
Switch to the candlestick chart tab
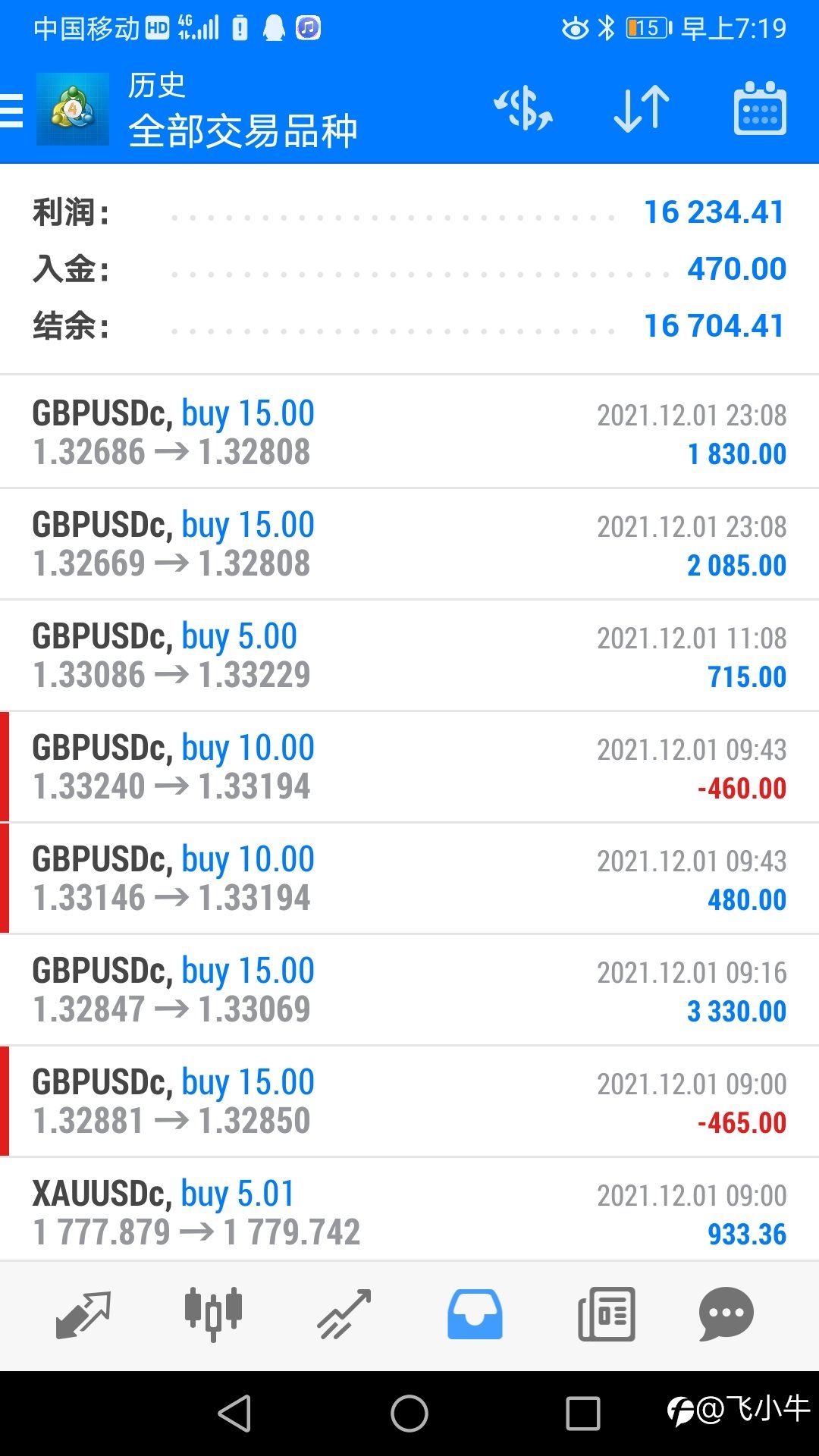[213, 1314]
